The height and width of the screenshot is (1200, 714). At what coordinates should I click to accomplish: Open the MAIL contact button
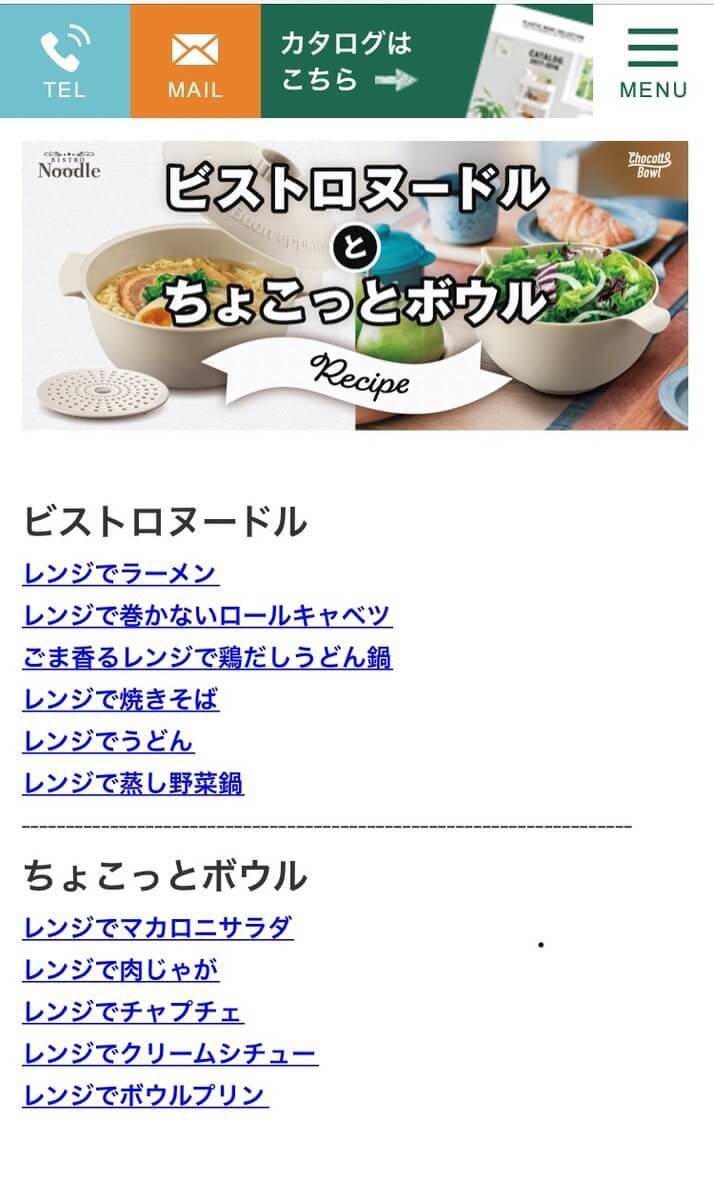195,61
